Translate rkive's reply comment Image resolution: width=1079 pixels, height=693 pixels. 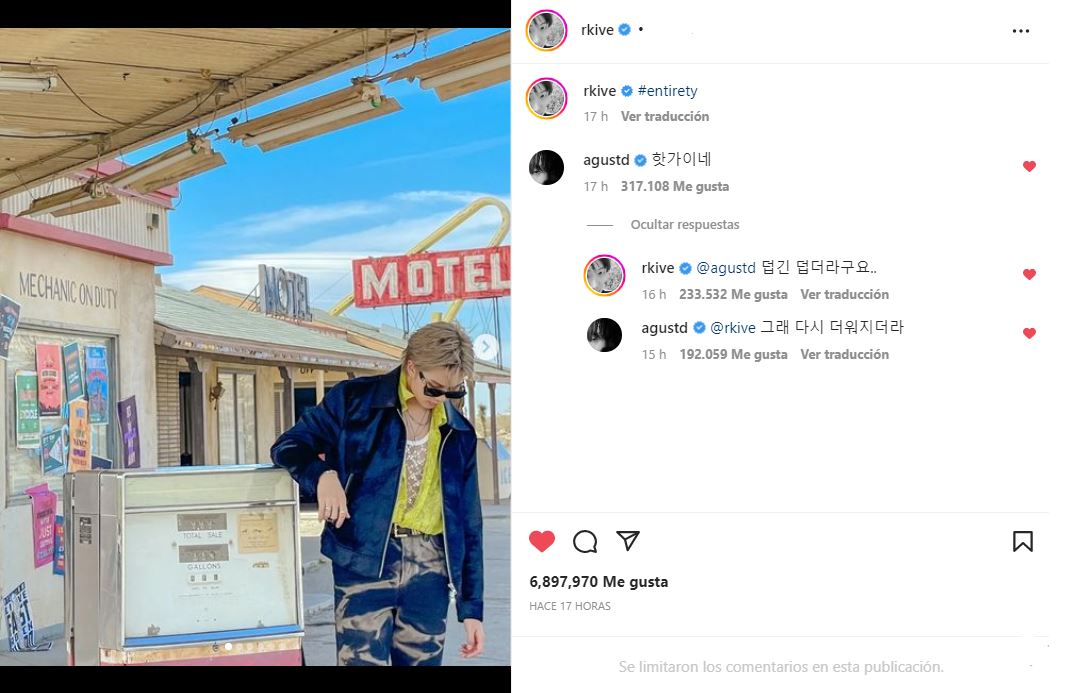(844, 294)
